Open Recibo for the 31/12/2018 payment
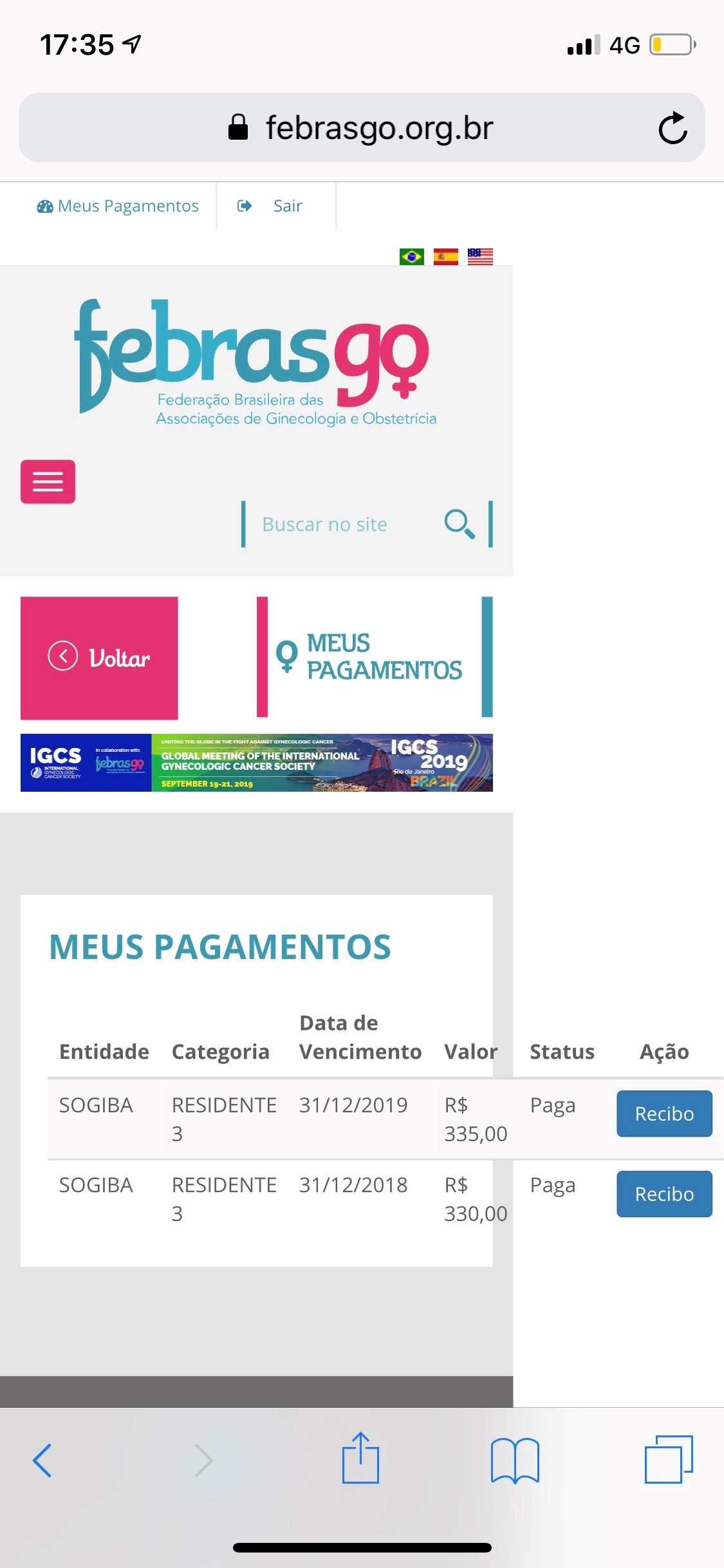This screenshot has width=724, height=1568. point(664,1194)
